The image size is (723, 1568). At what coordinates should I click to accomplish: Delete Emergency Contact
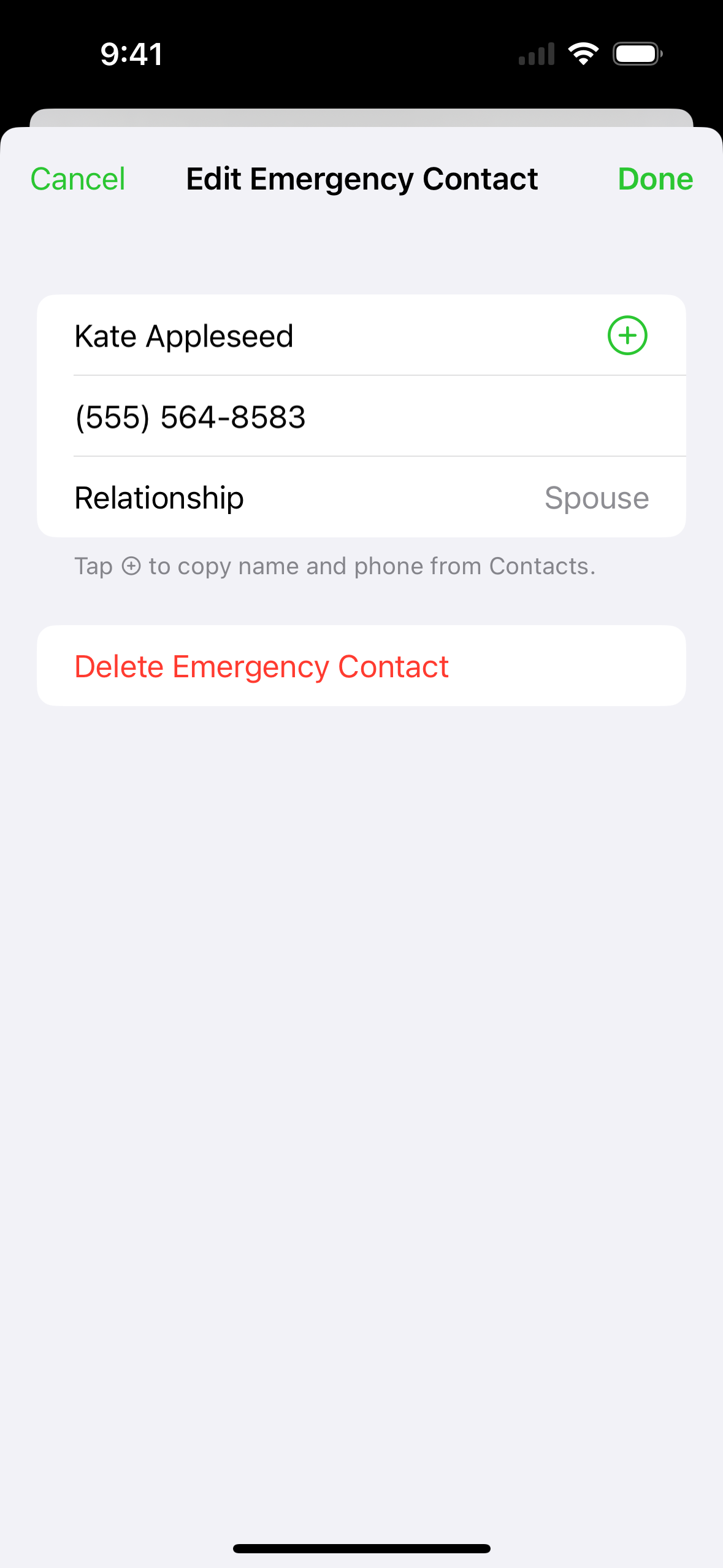261,666
